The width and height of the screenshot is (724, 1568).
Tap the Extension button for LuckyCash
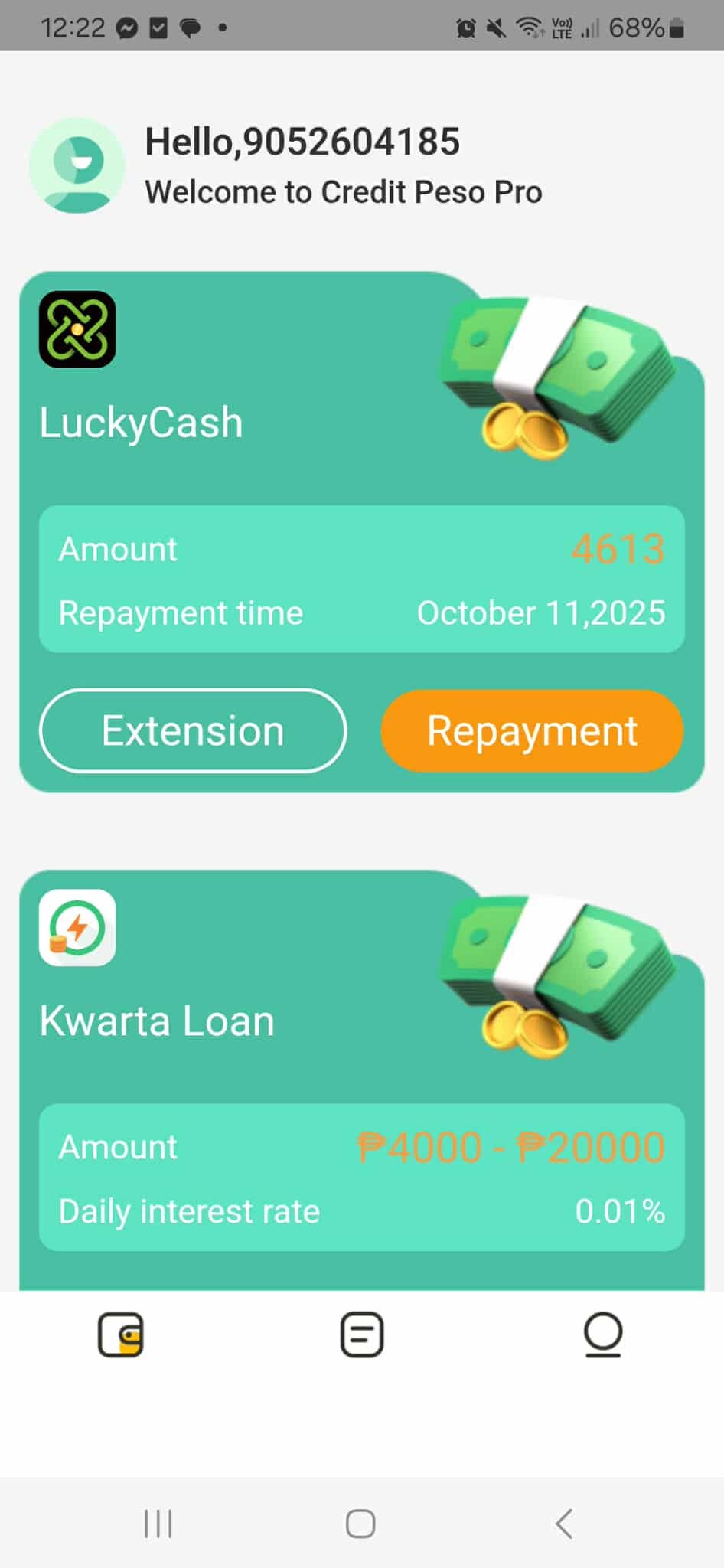click(193, 730)
